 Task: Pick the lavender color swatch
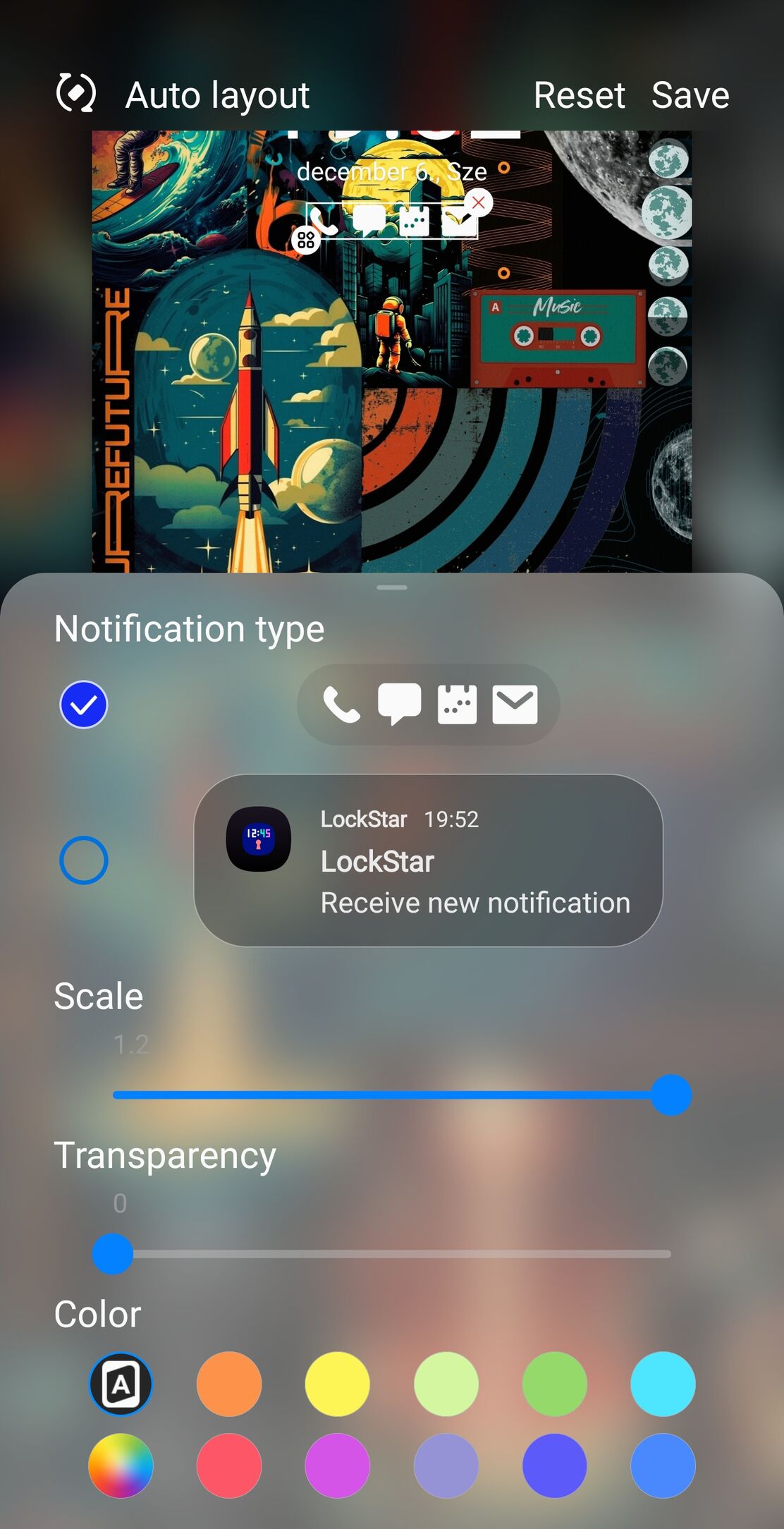446,1466
